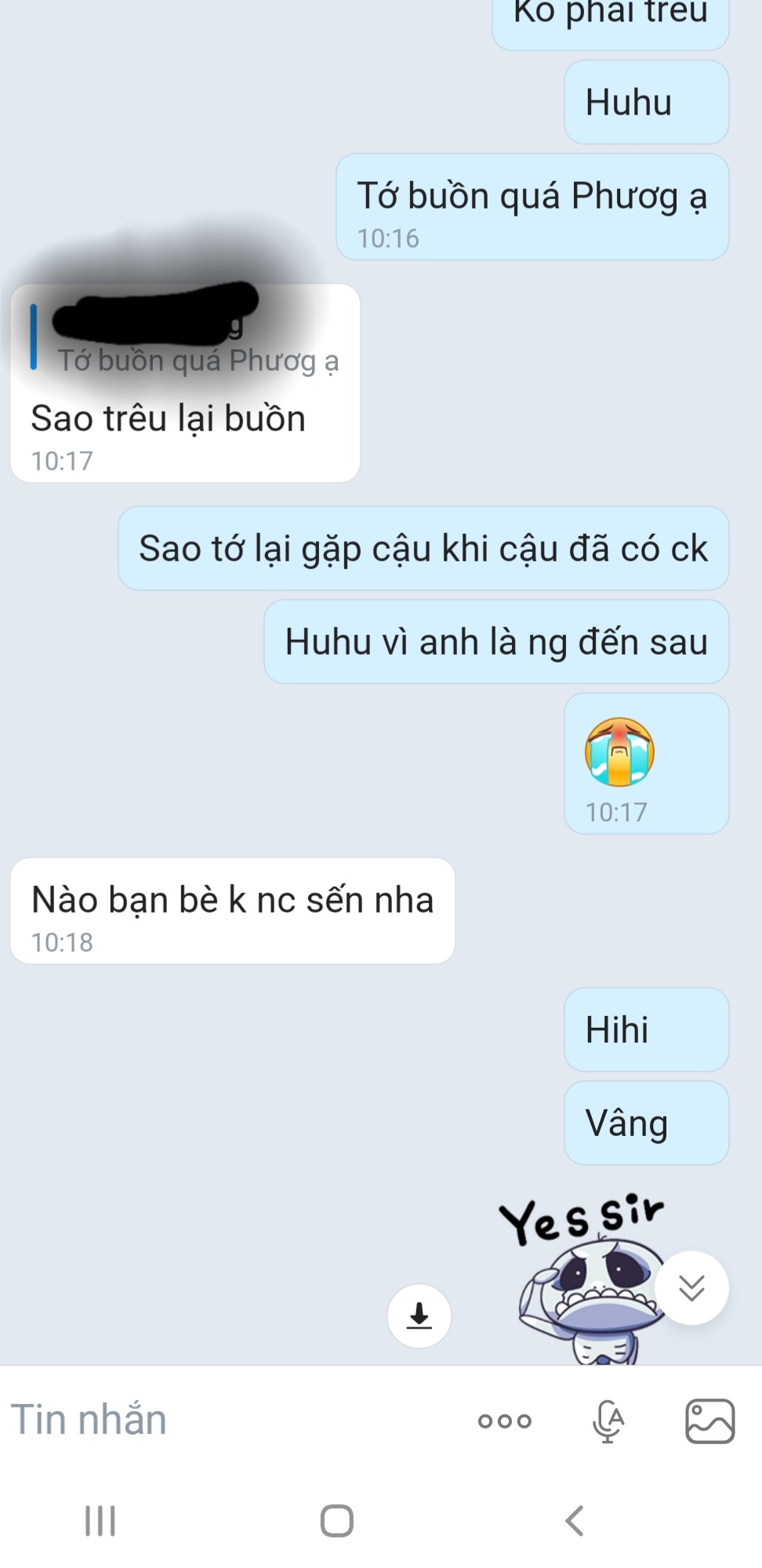
Task: Download the Yes Sir sticker
Action: (419, 1316)
